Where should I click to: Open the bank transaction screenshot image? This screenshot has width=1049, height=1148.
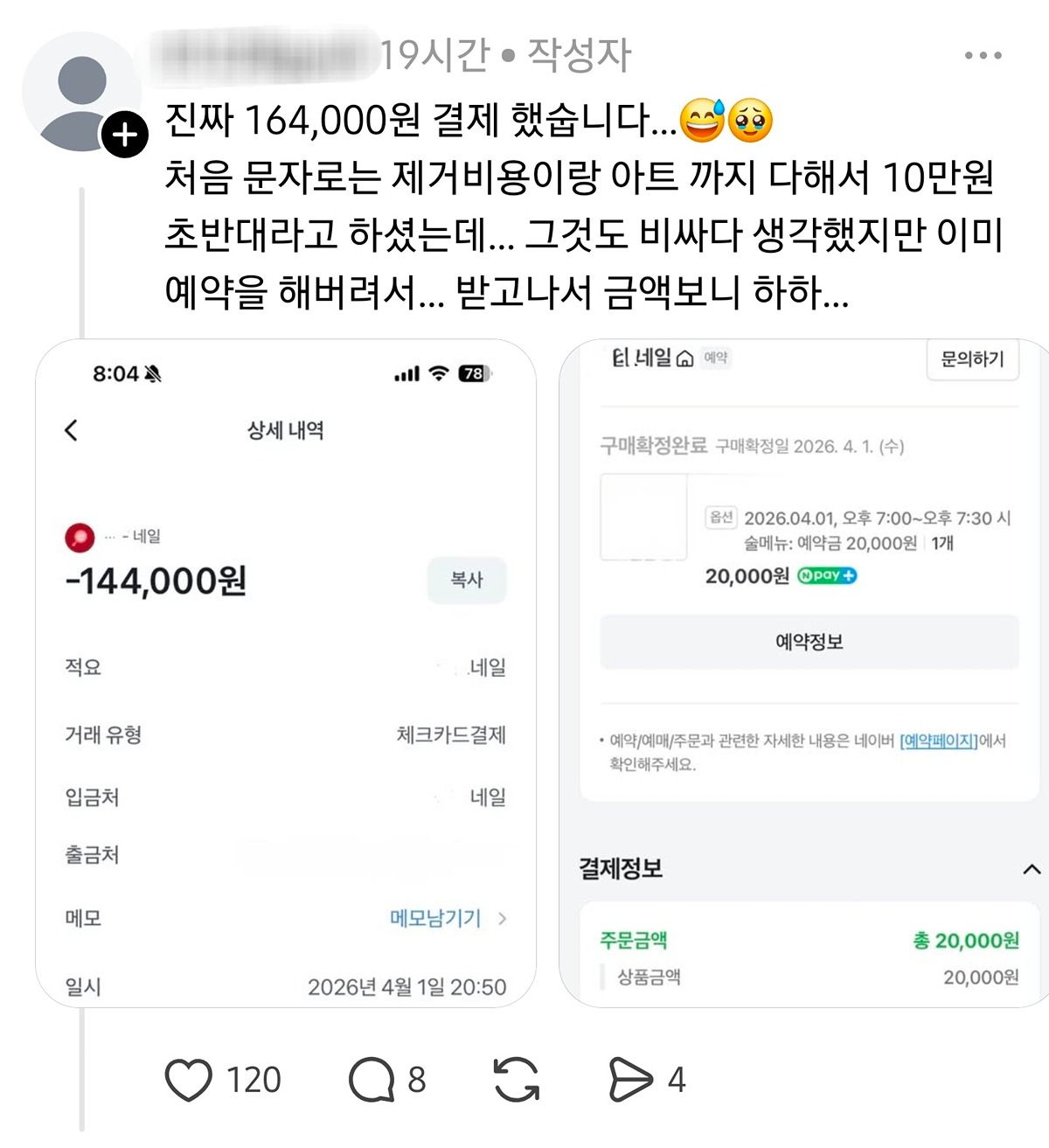click(286, 673)
